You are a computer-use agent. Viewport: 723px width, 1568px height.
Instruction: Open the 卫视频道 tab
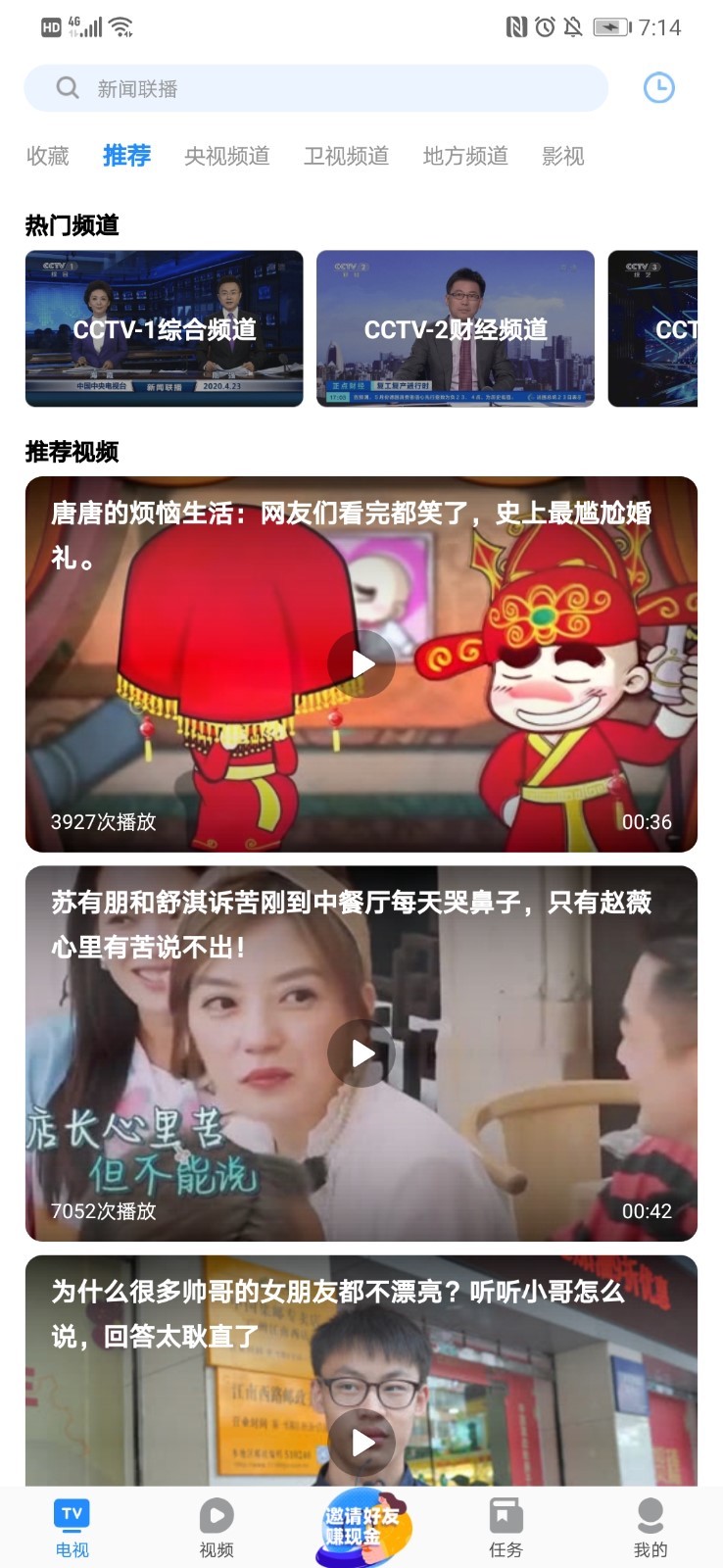point(346,156)
